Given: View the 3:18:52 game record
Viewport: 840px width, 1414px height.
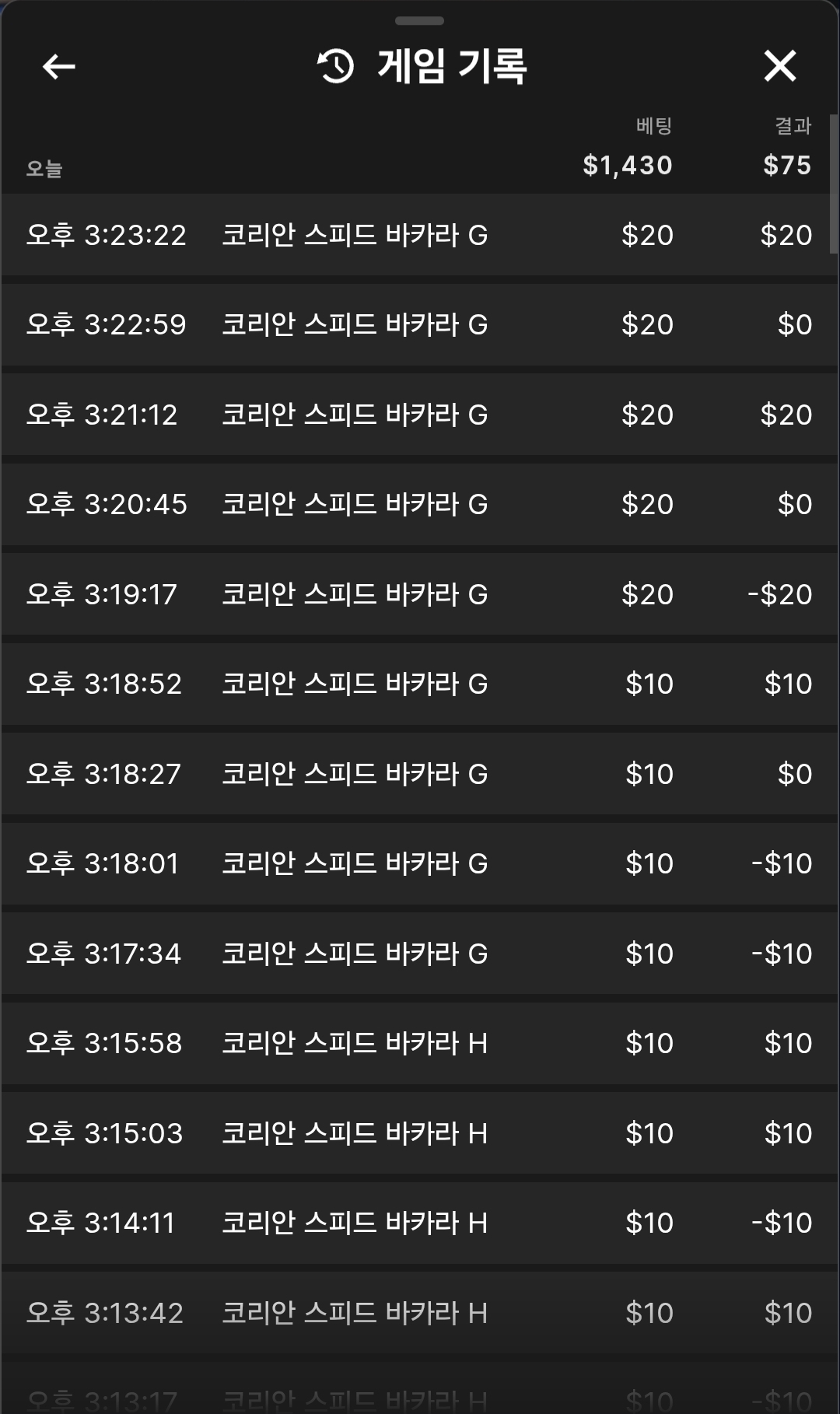Looking at the screenshot, I should [419, 684].
